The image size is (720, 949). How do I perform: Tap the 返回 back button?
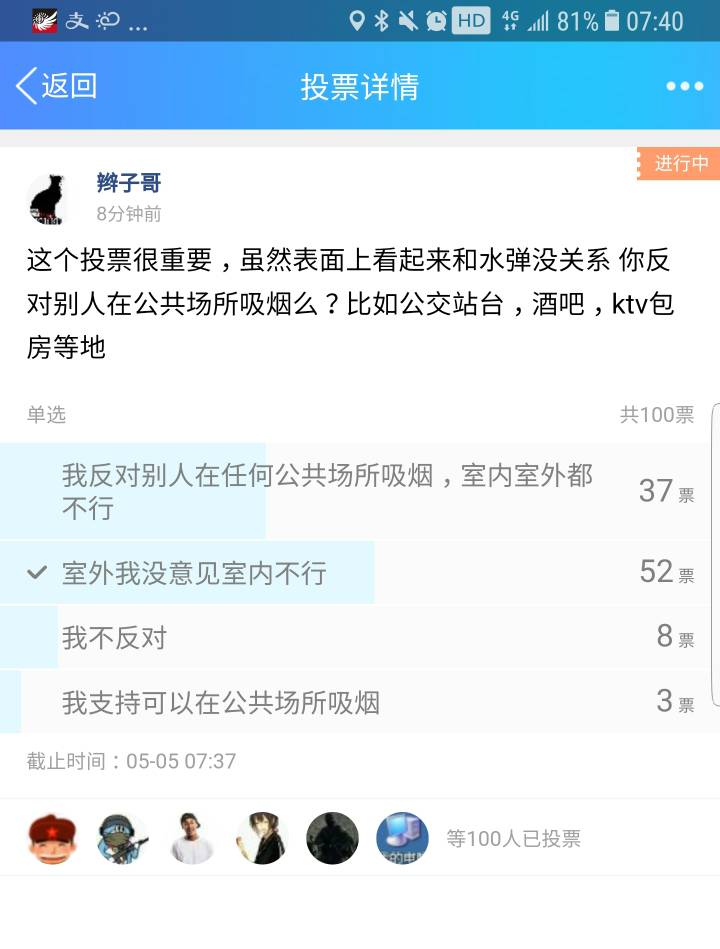coord(56,87)
